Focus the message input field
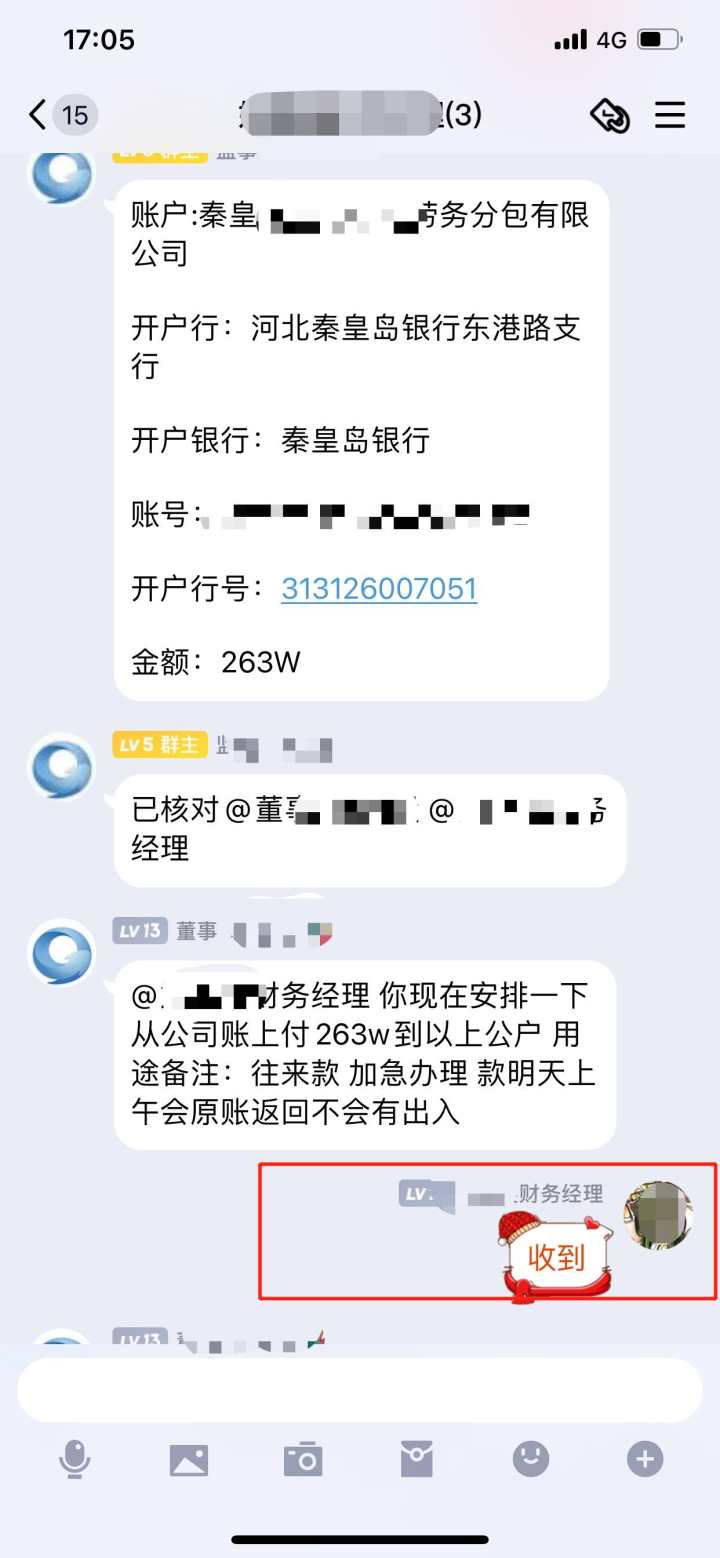This screenshot has height=1558, width=720. coord(360,1389)
